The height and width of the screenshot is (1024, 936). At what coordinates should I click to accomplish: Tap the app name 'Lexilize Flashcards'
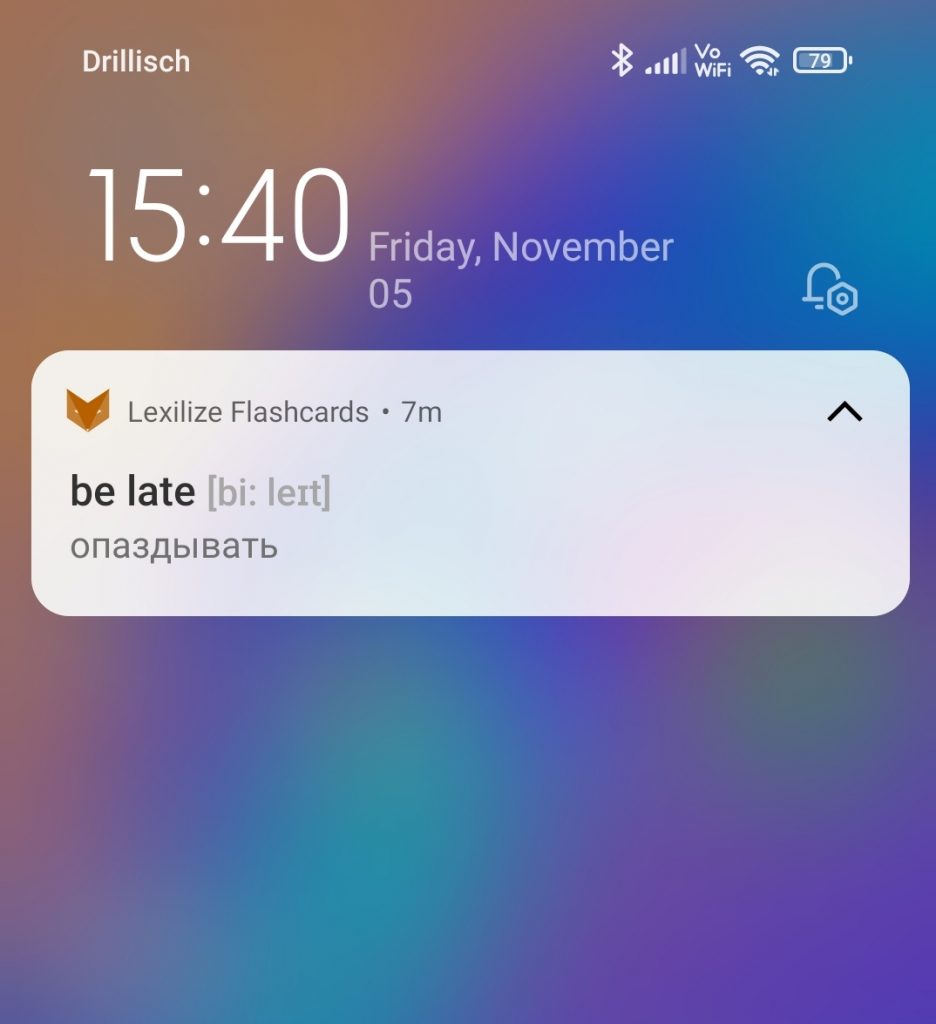click(247, 411)
